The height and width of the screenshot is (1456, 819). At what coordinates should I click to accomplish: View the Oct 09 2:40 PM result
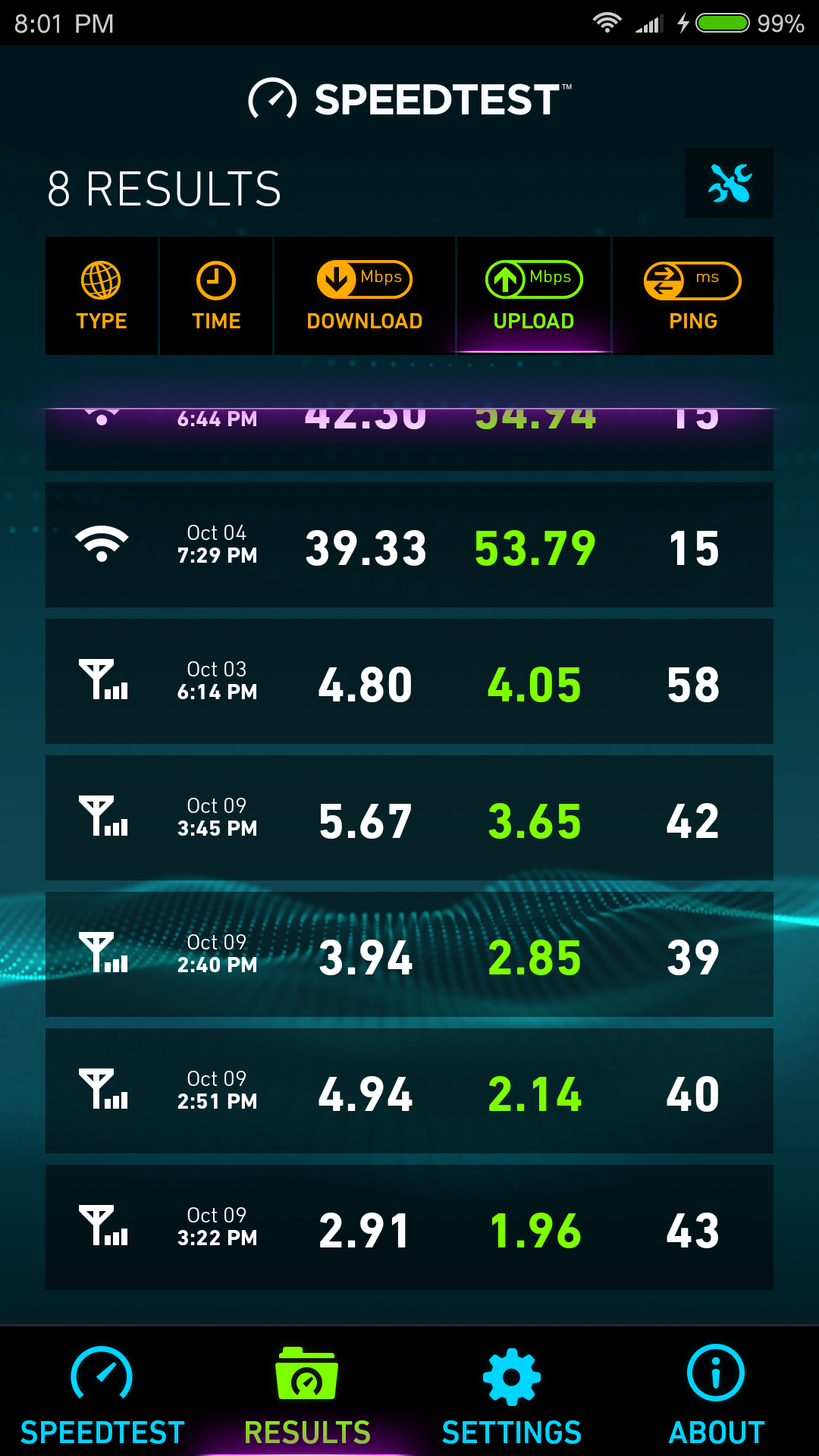pyautogui.click(x=409, y=954)
